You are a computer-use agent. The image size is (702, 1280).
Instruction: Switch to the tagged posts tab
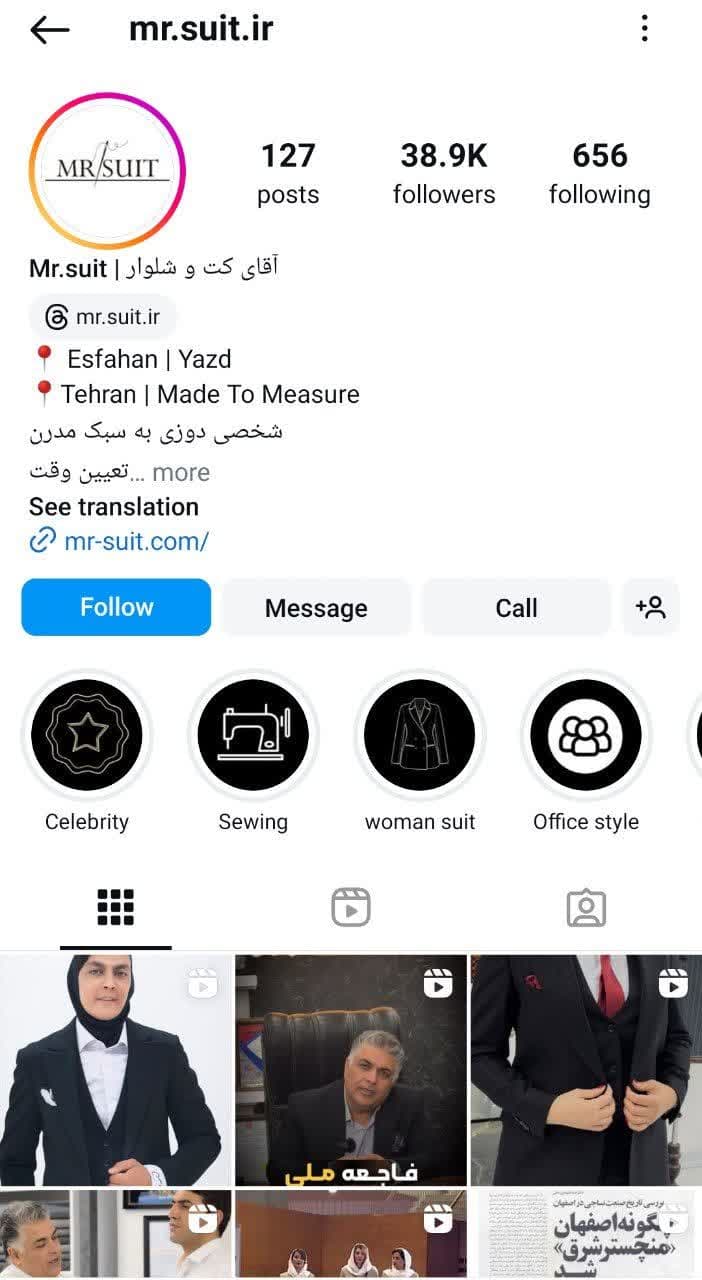tap(586, 908)
